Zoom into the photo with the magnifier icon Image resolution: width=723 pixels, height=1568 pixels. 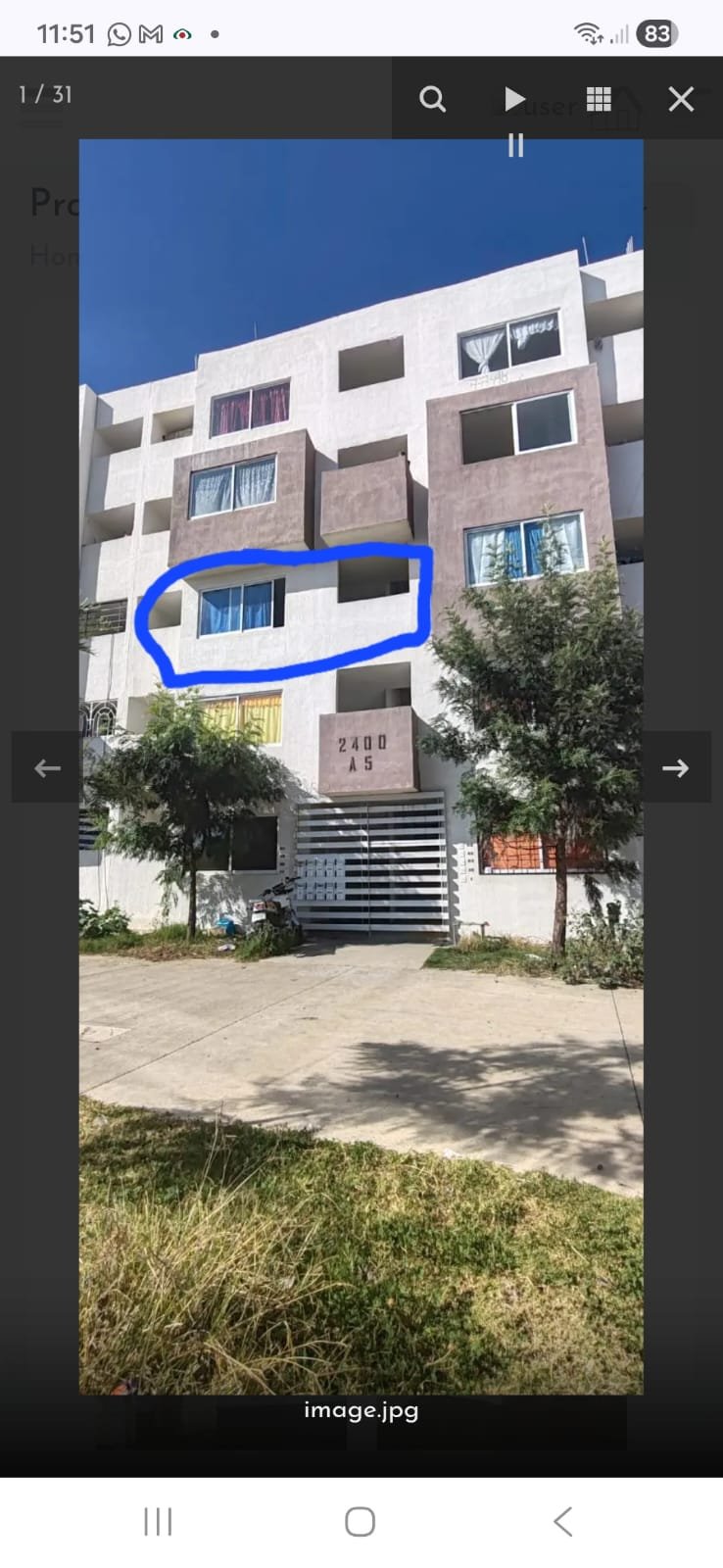click(x=432, y=99)
